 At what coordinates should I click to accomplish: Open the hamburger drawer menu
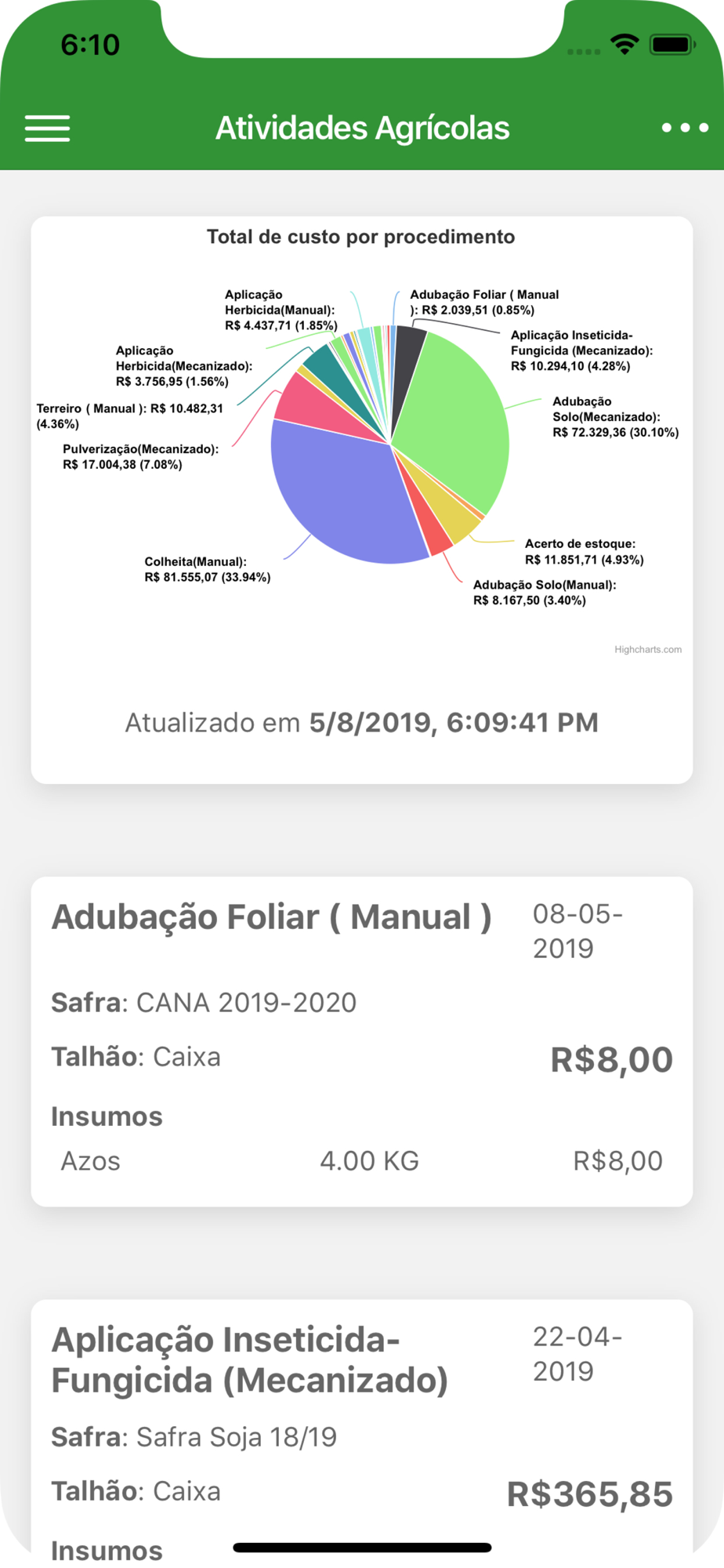pyautogui.click(x=48, y=128)
